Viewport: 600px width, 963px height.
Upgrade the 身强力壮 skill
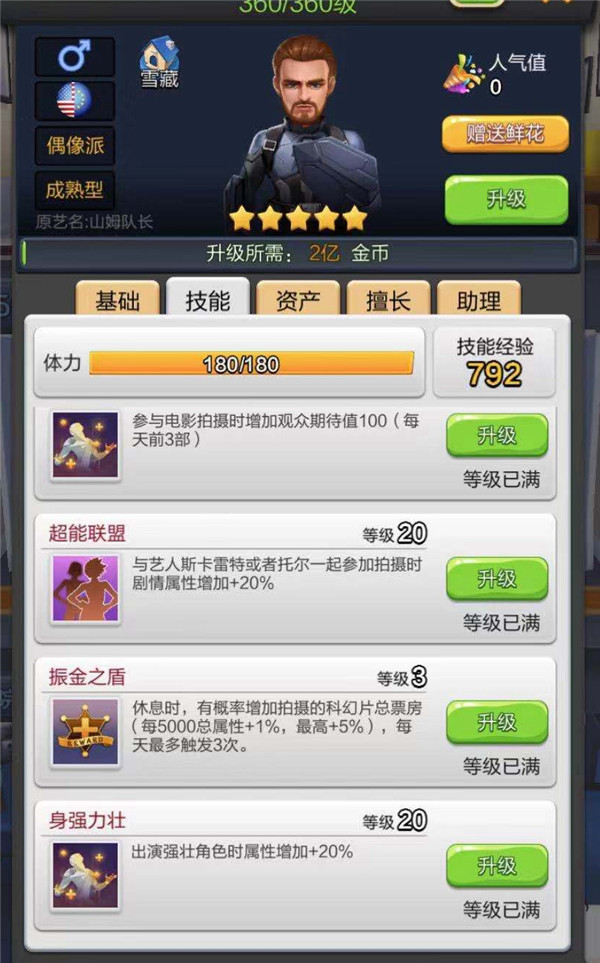point(496,866)
